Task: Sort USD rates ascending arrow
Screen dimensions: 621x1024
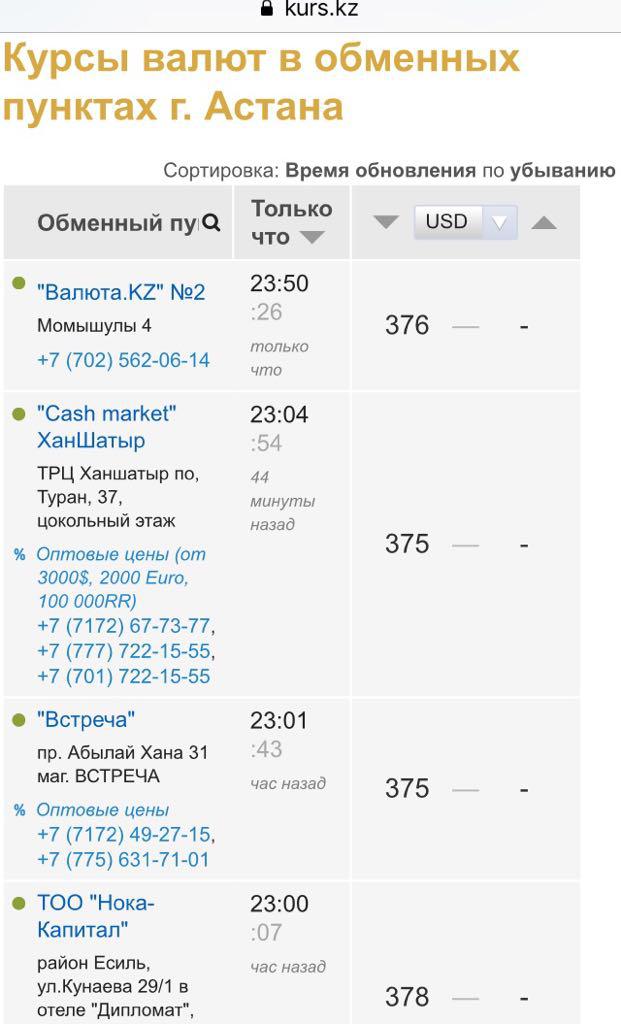Action: tap(544, 222)
